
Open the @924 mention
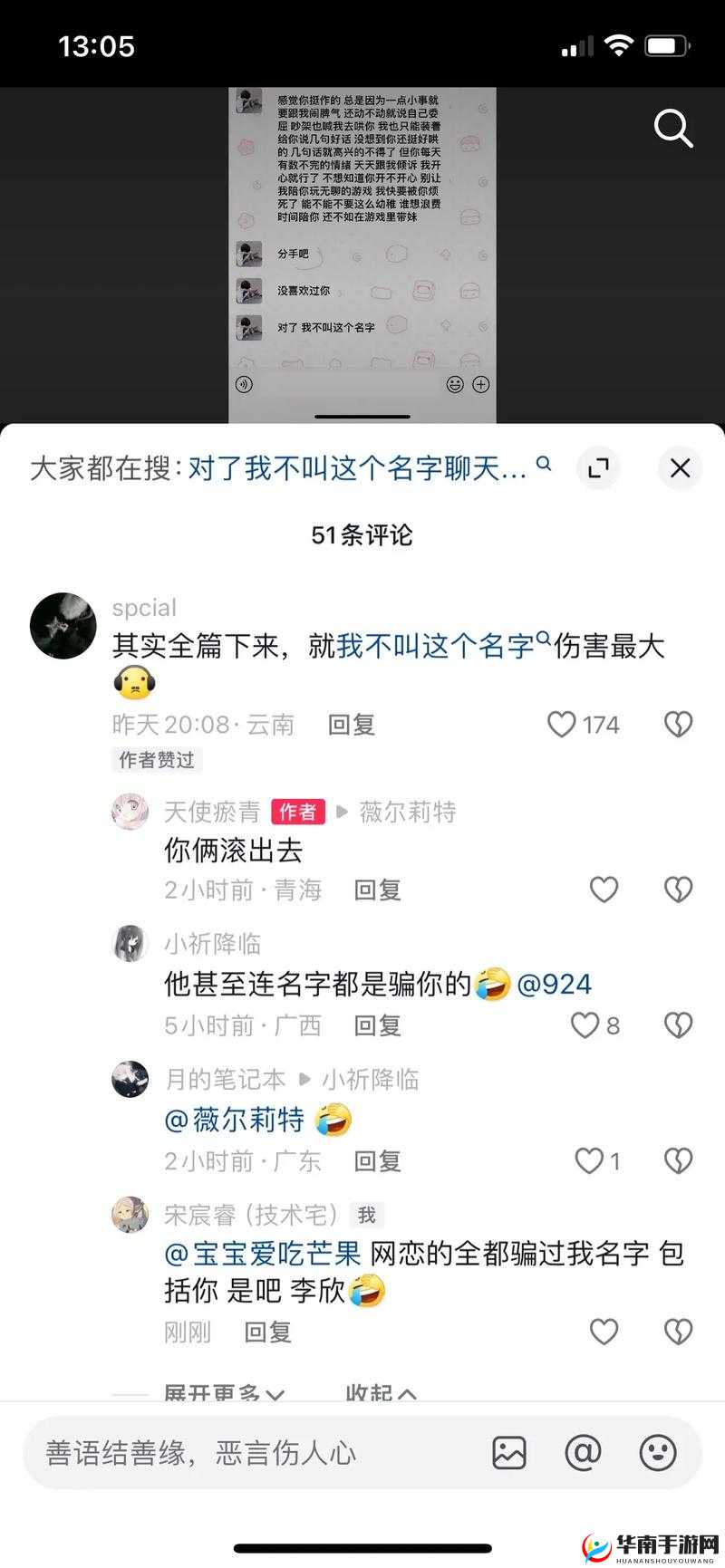555,985
